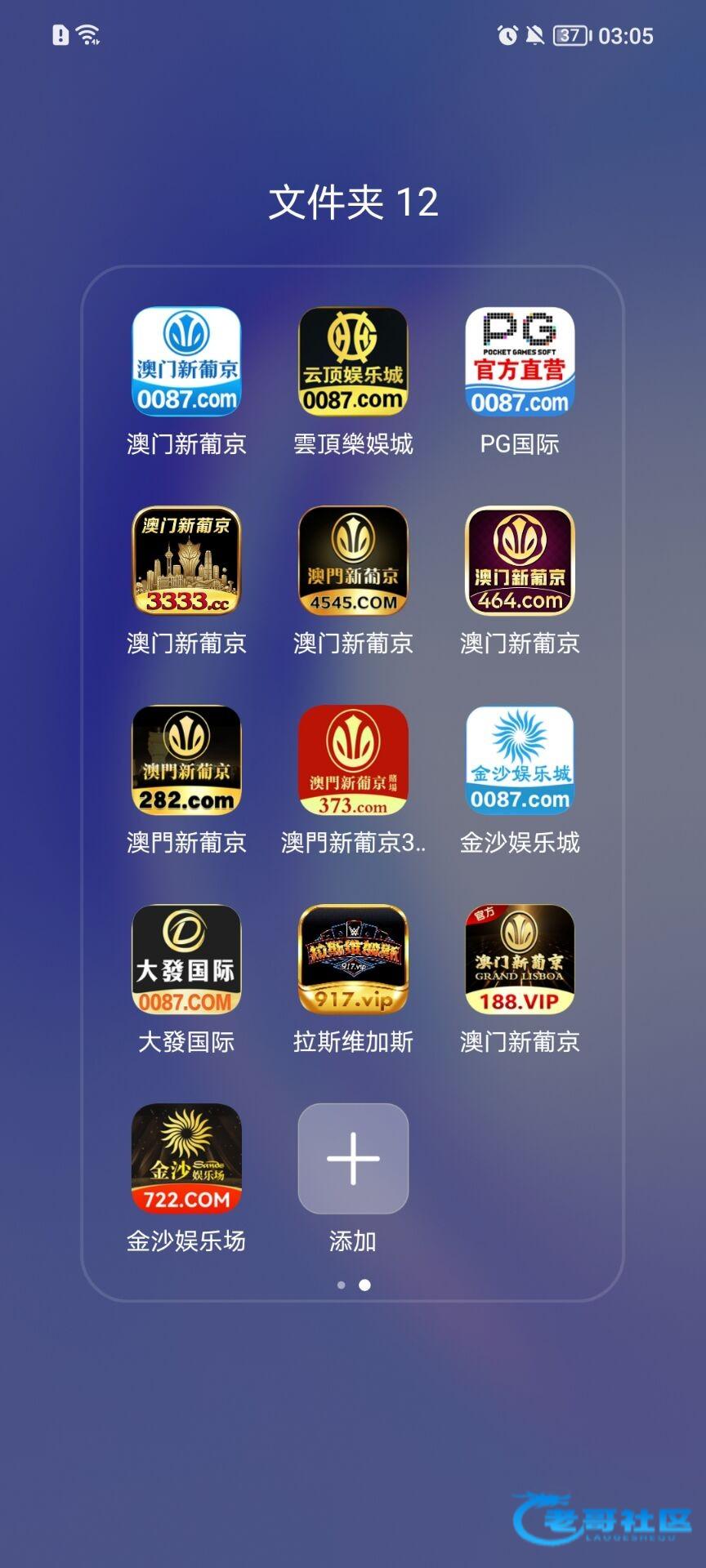
Task: Launch 澳门新葡京 app with 4545.COM icon
Action: point(353,560)
